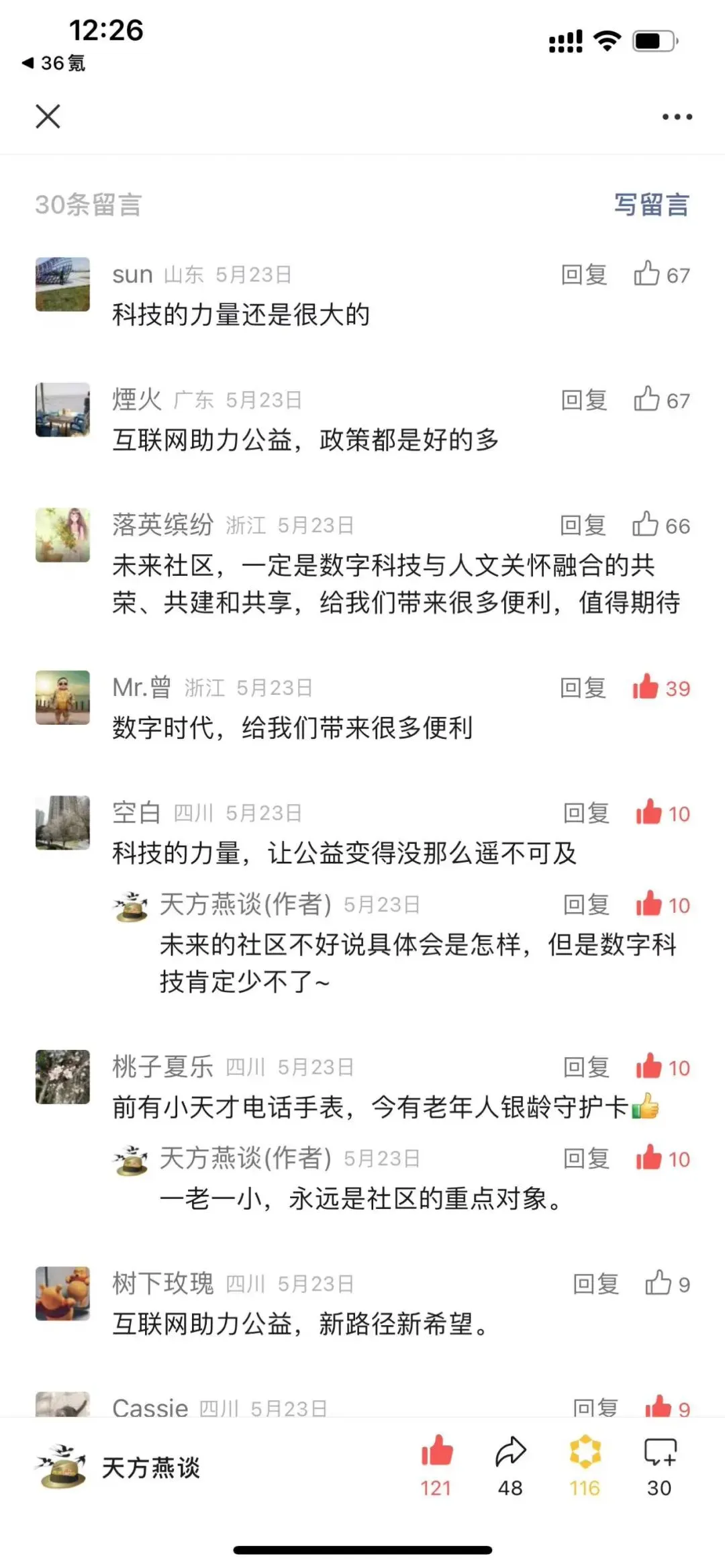Close the article page

tap(48, 116)
